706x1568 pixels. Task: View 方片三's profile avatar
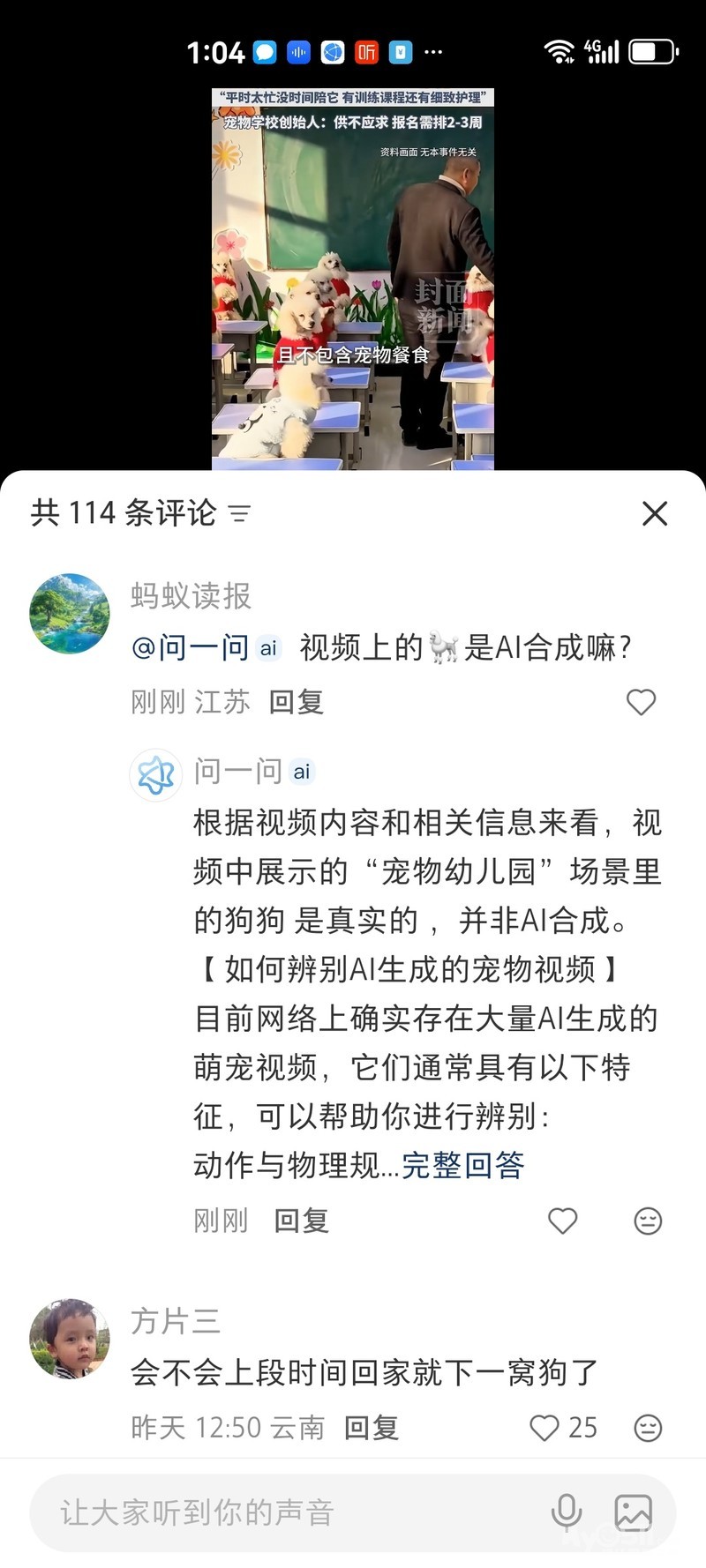pos(70,1338)
